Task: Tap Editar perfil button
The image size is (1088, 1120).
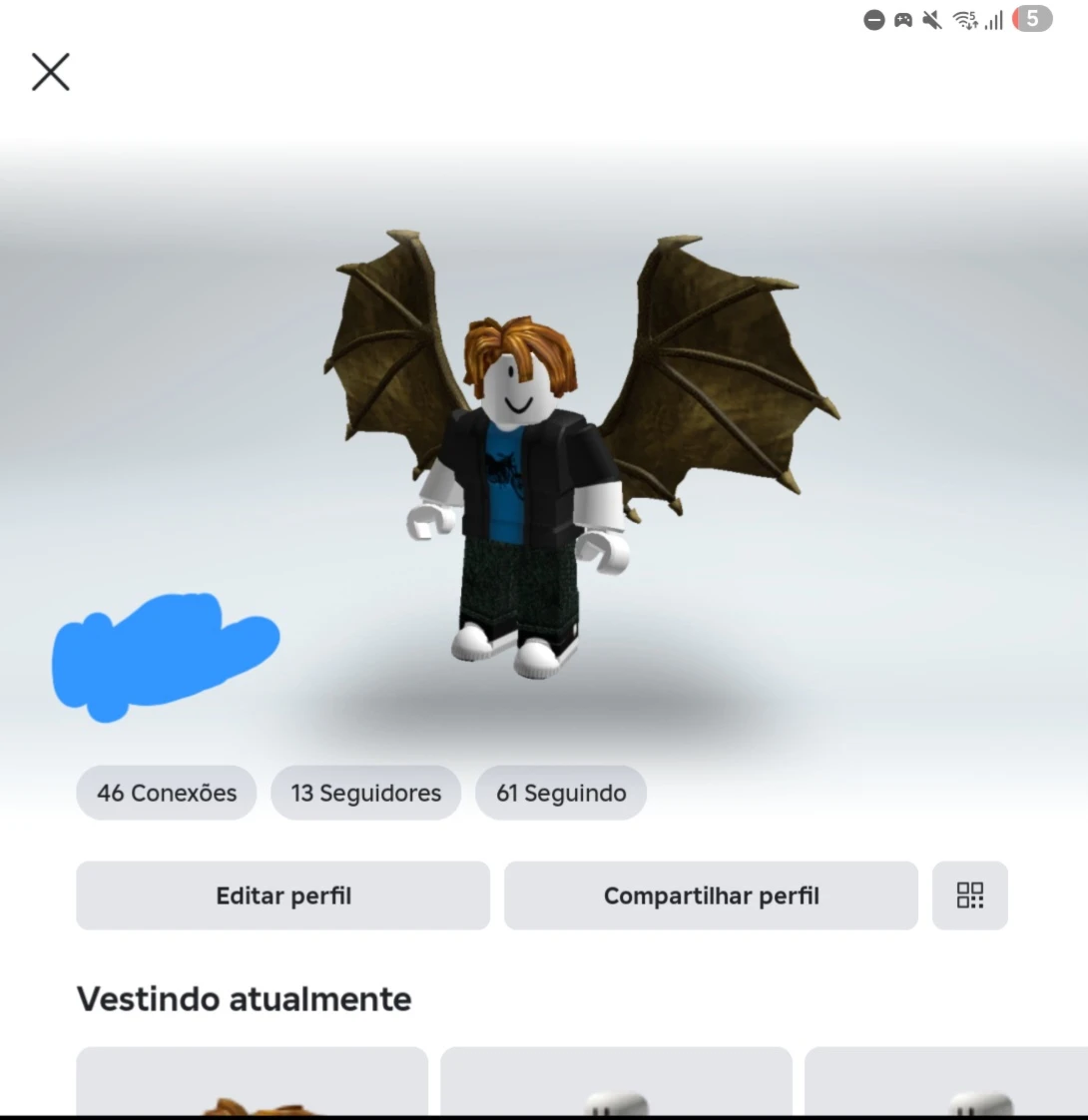Action: click(x=283, y=895)
